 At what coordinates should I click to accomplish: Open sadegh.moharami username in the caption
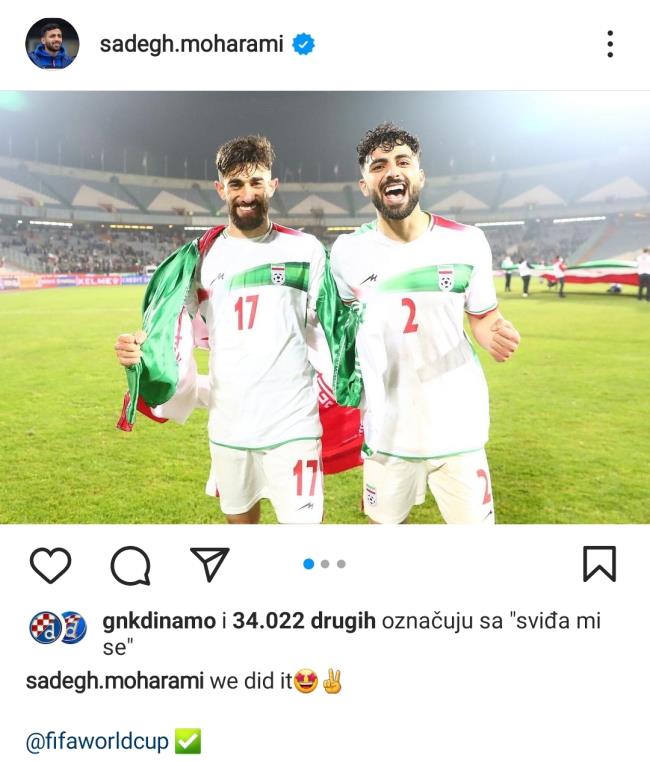[x=115, y=682]
